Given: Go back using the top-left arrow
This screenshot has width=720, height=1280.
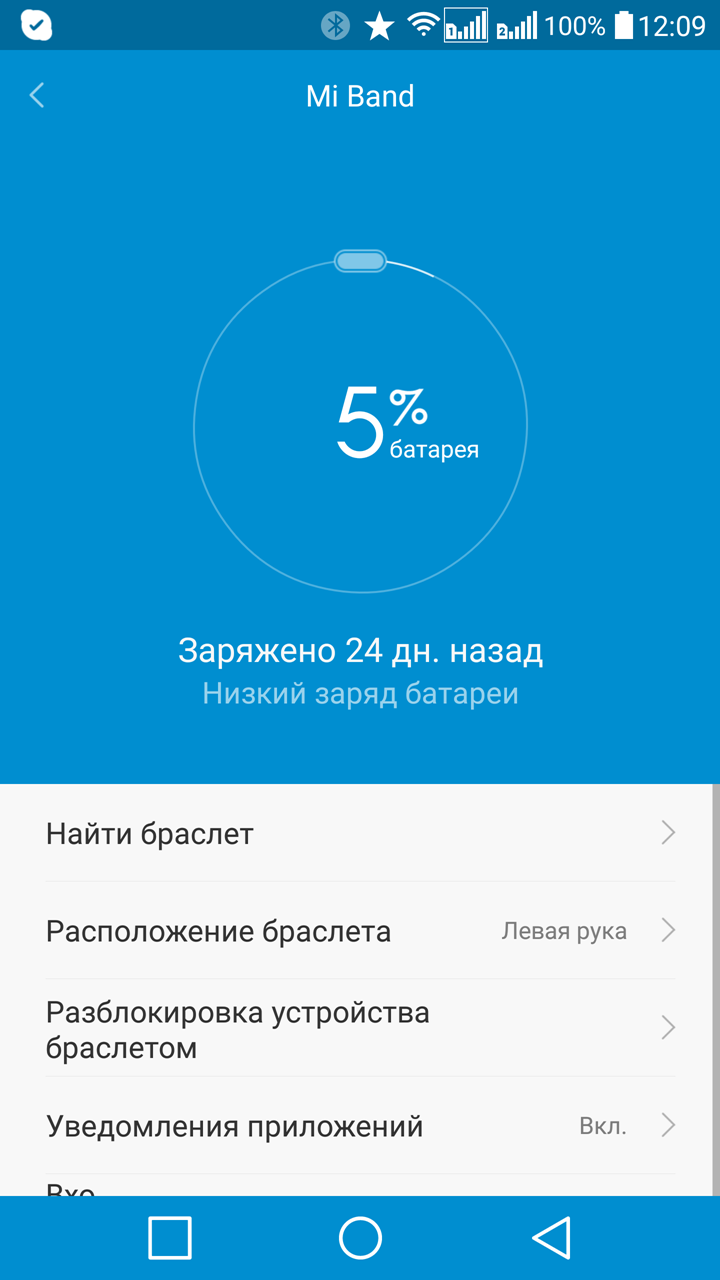Looking at the screenshot, I should coord(37,96).
